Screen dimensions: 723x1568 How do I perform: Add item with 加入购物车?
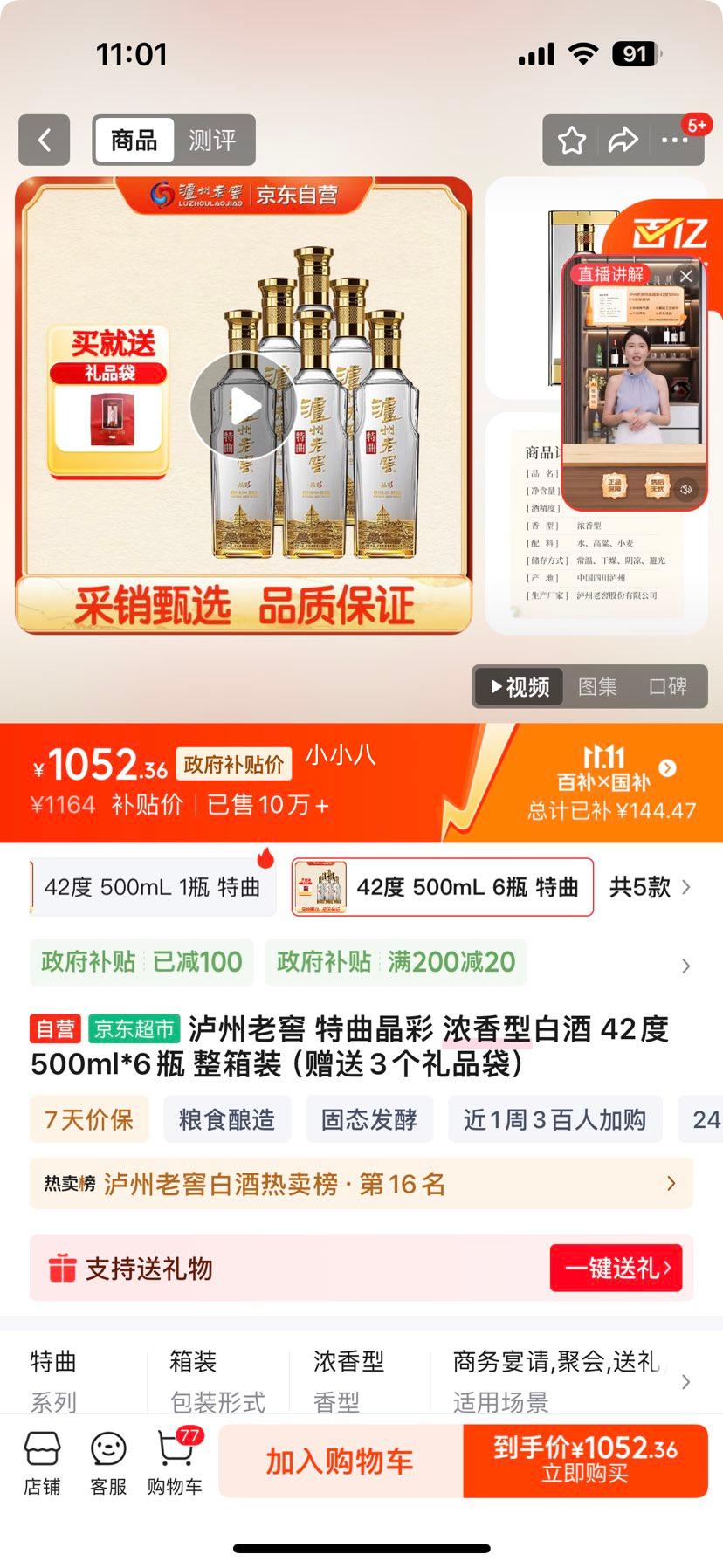pyautogui.click(x=340, y=1461)
